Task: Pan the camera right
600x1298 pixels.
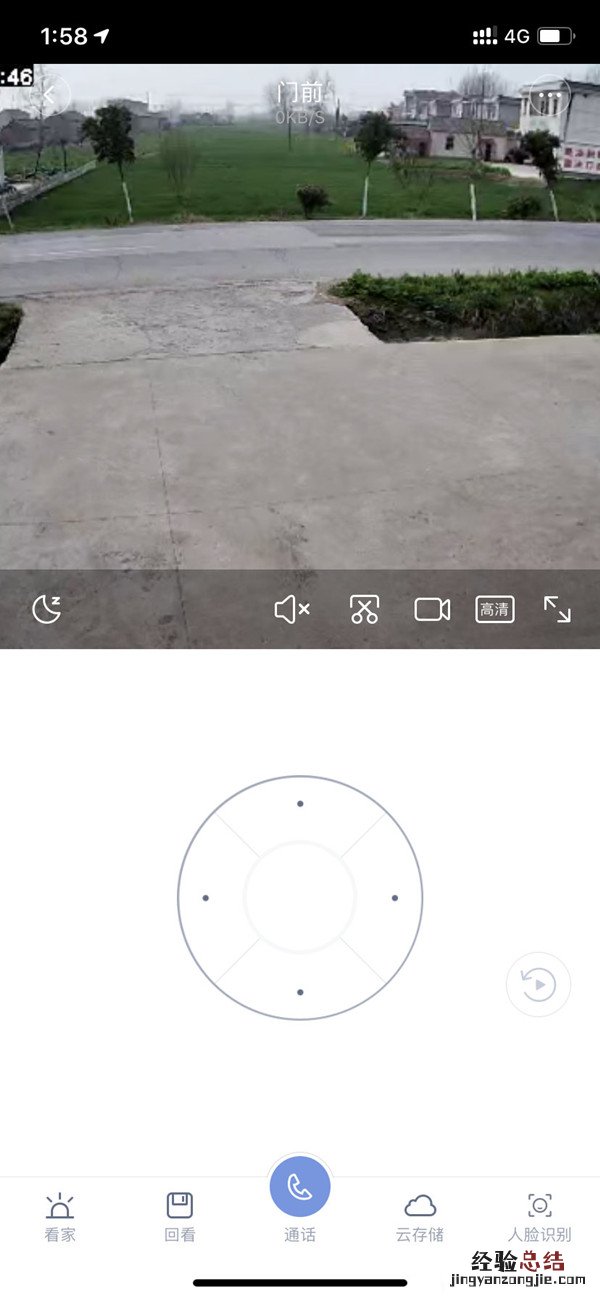Action: [x=394, y=898]
